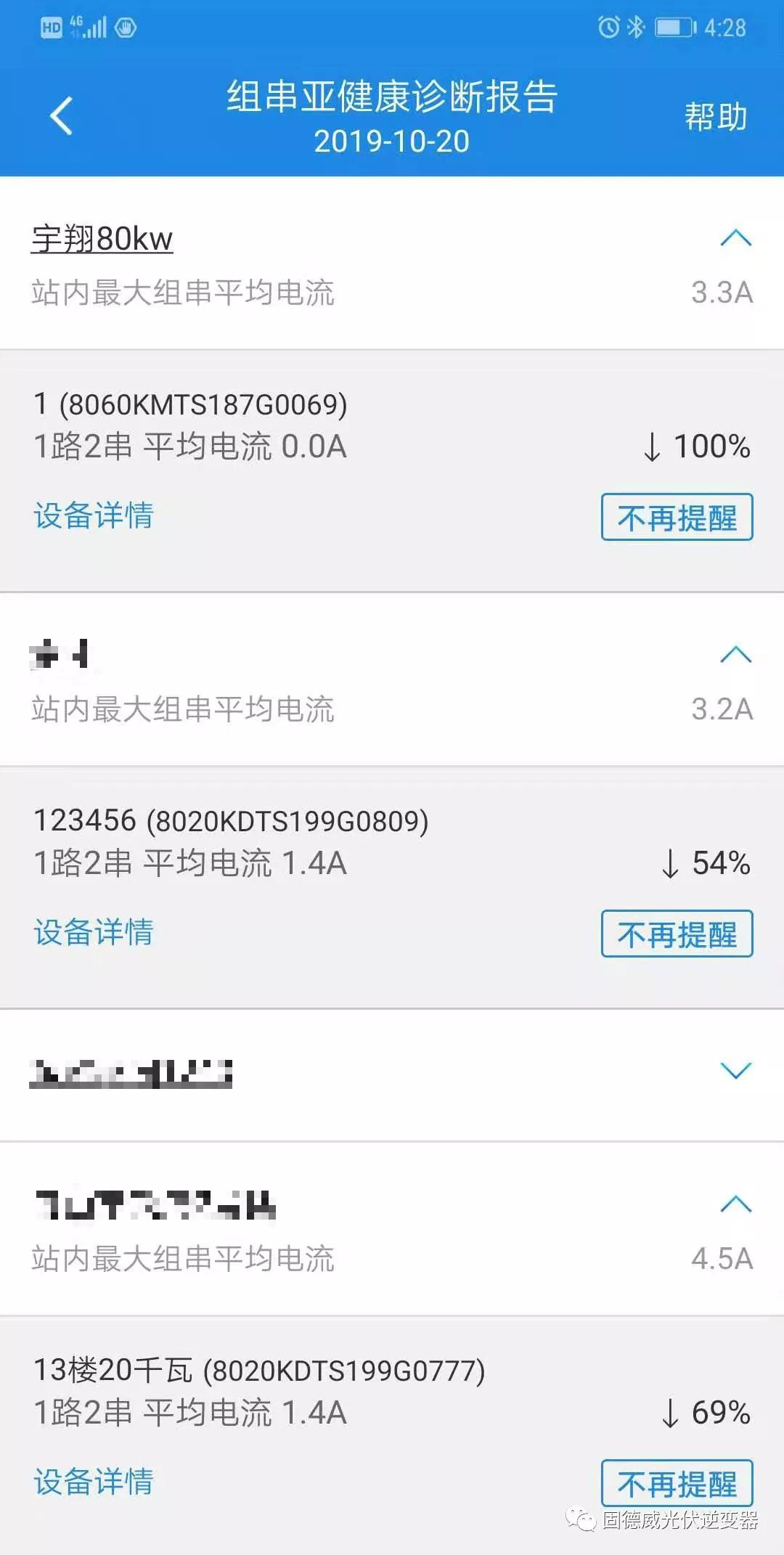This screenshot has height=1555, width=784.
Task: Tap 不再提醒 for inverter 8060KMTS187G0069
Action: 677,518
